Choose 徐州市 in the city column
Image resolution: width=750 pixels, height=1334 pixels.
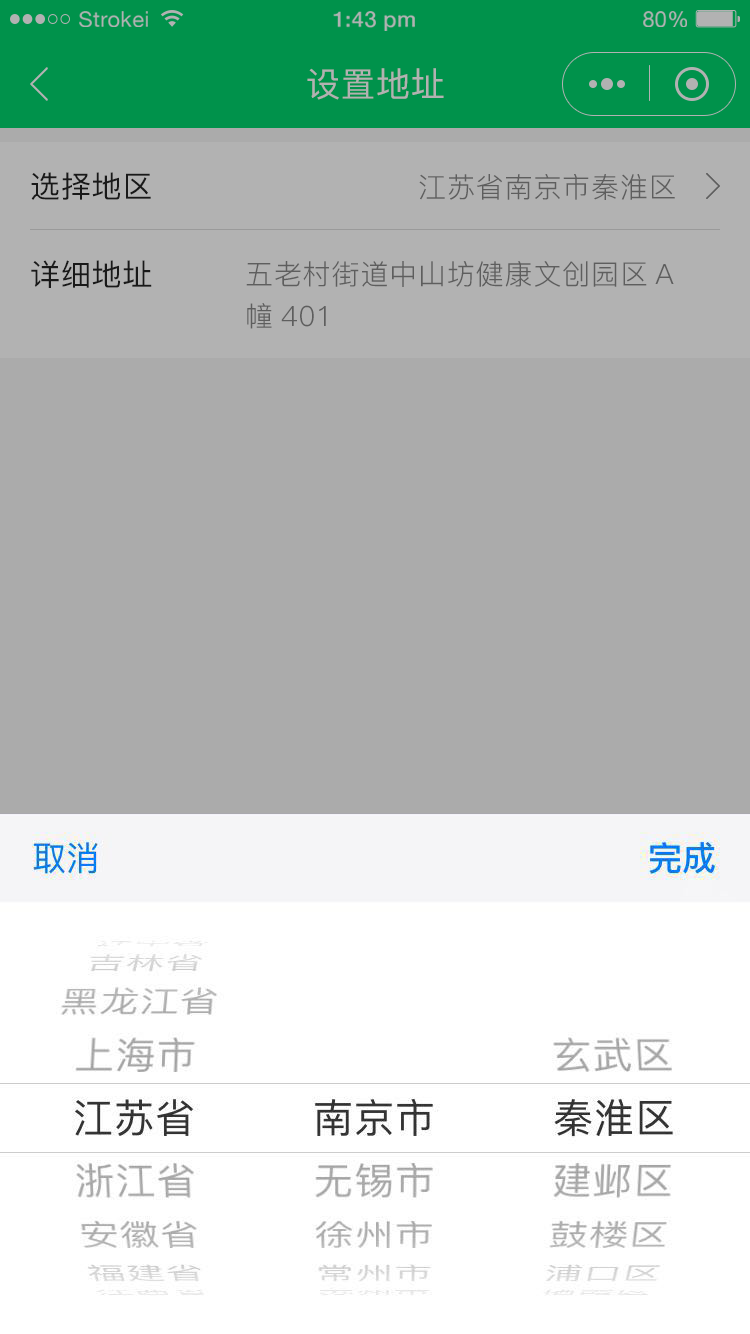[x=374, y=1234]
